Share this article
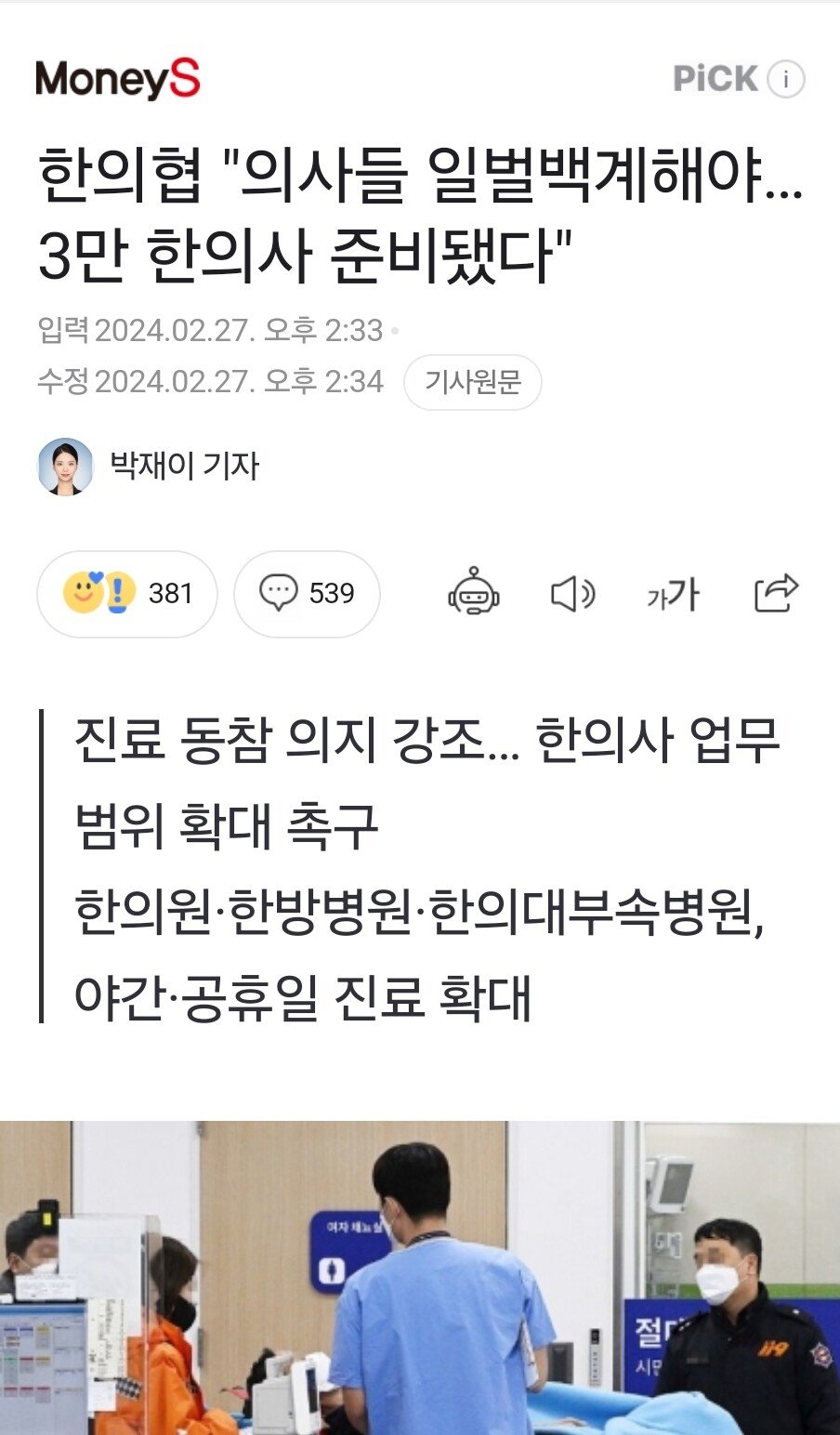The image size is (840, 1435). click(776, 593)
